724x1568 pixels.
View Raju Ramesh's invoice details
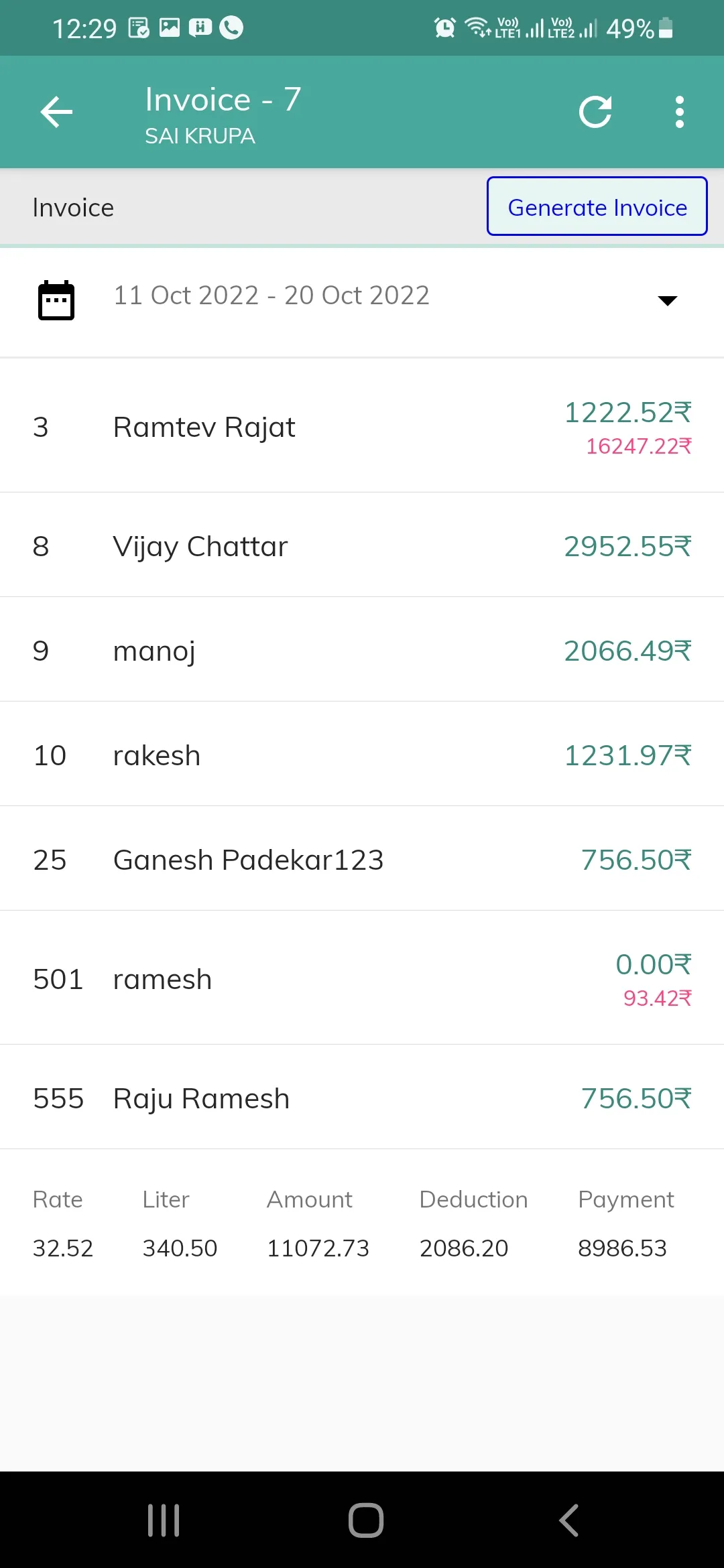362,1098
